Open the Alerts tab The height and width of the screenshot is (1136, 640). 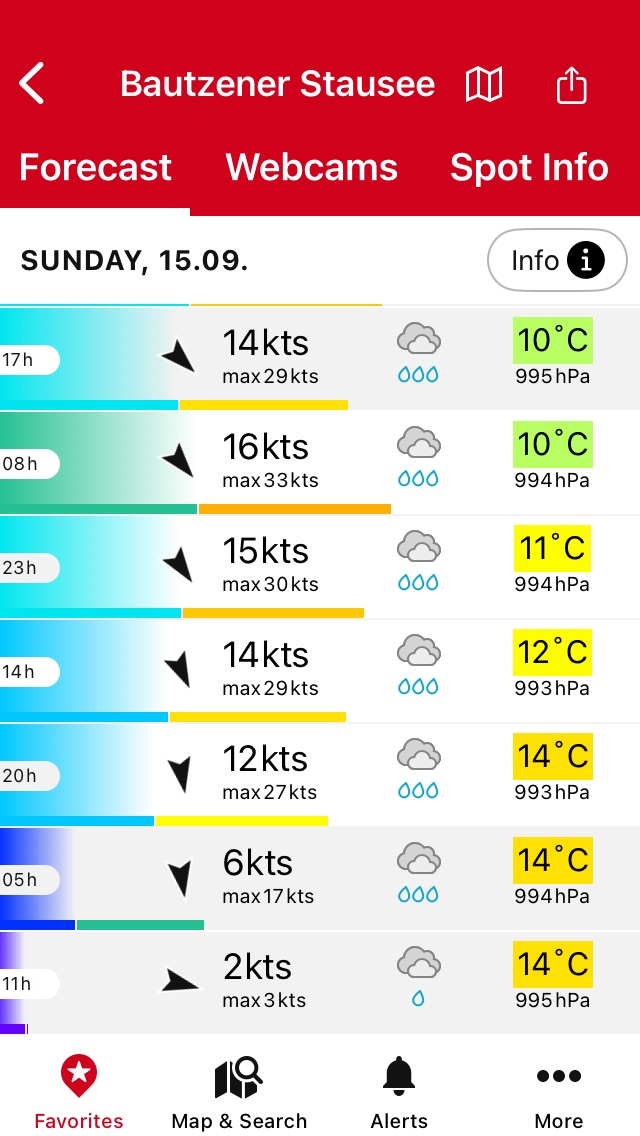(x=399, y=1092)
